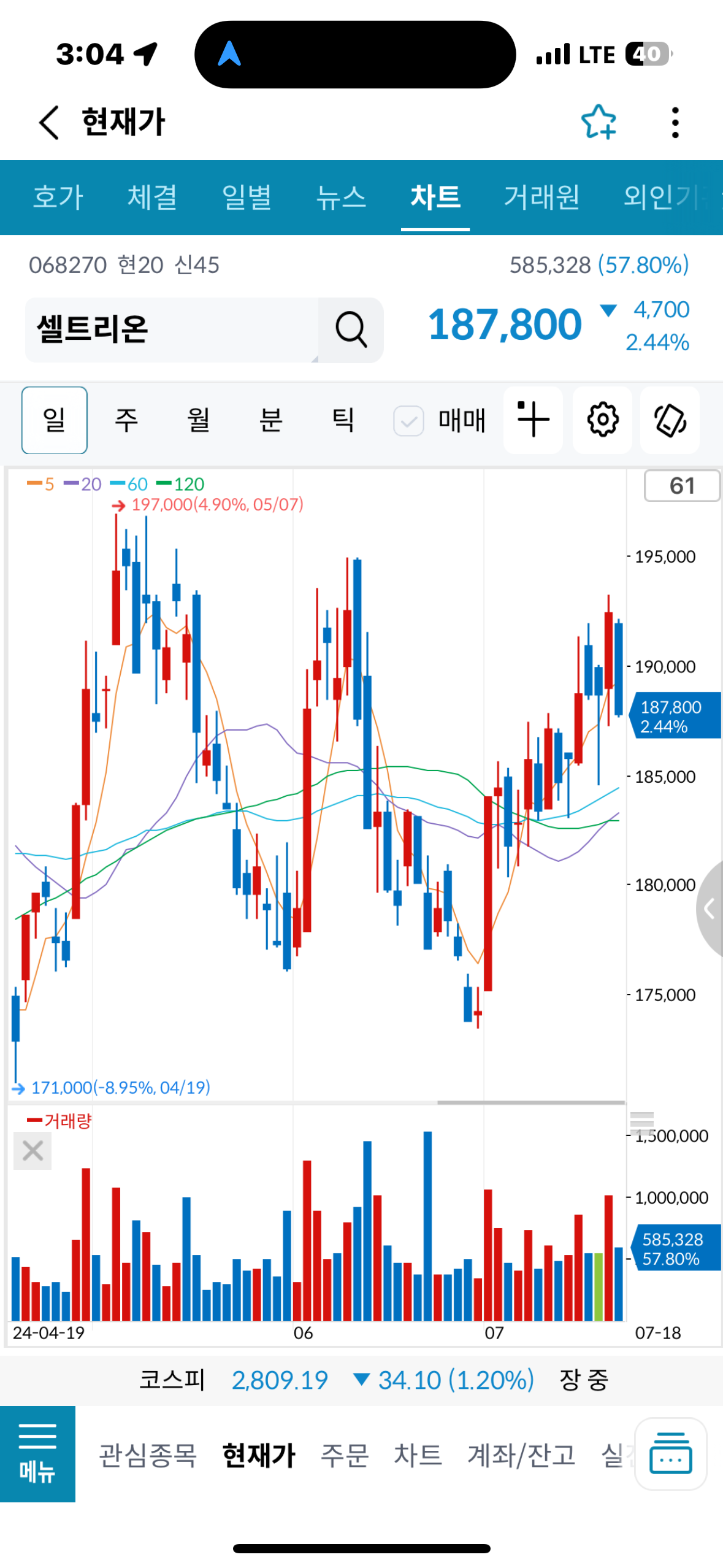This screenshot has height=1568, width=723.
Task: Select the 틱 tick chart
Action: [x=343, y=420]
